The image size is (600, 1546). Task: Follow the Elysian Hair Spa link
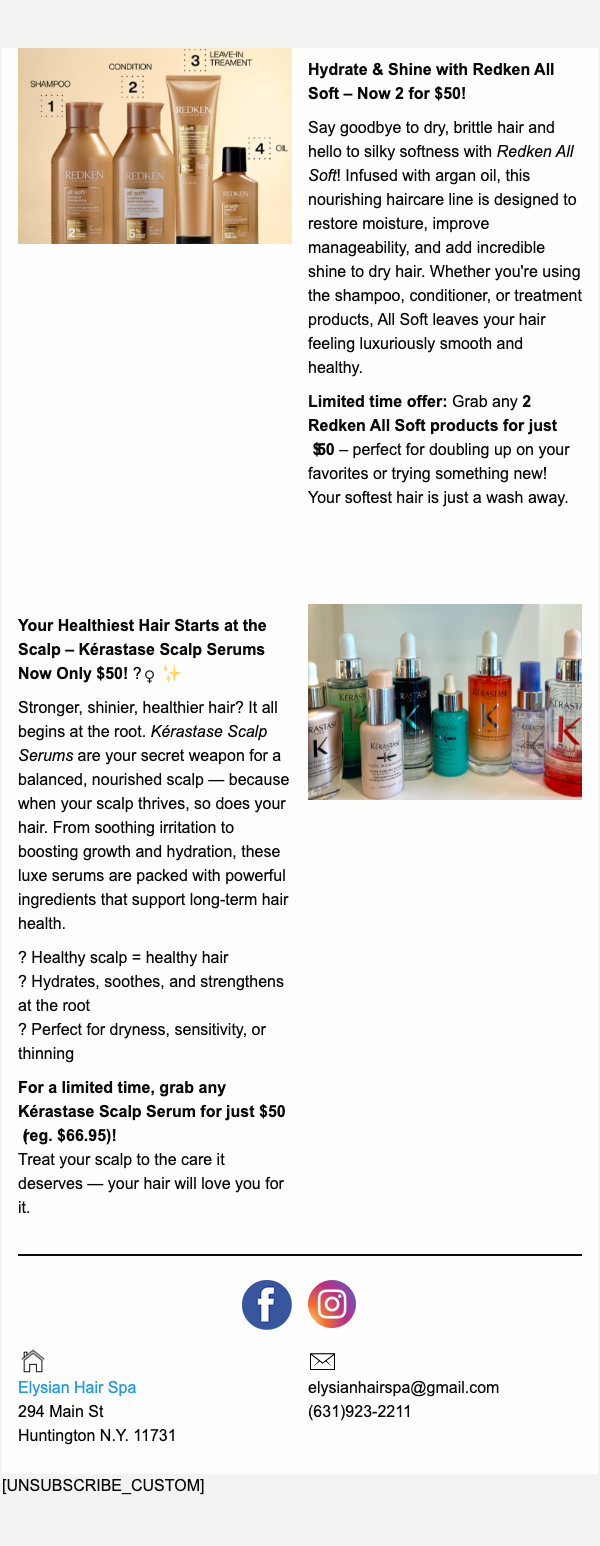(77, 1387)
